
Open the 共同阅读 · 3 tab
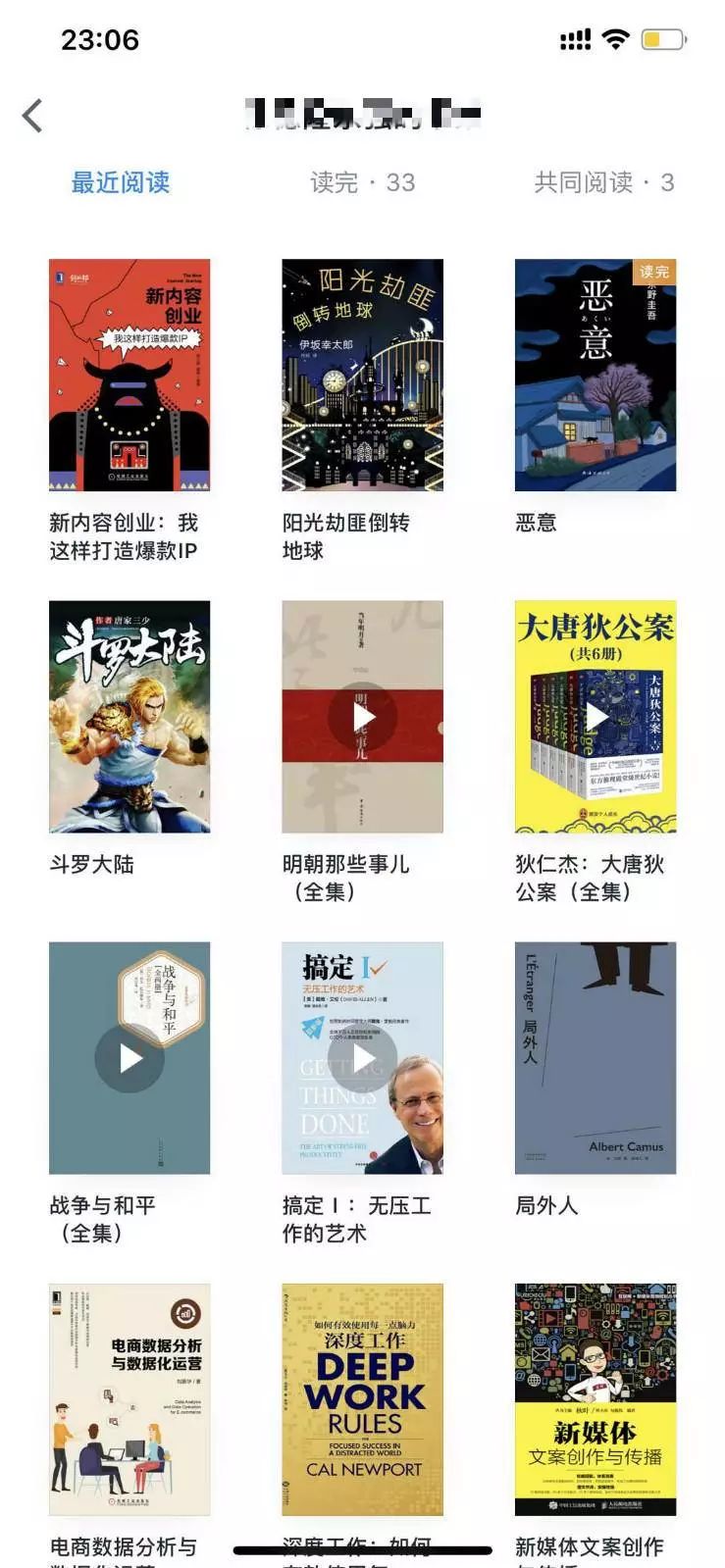point(603,182)
